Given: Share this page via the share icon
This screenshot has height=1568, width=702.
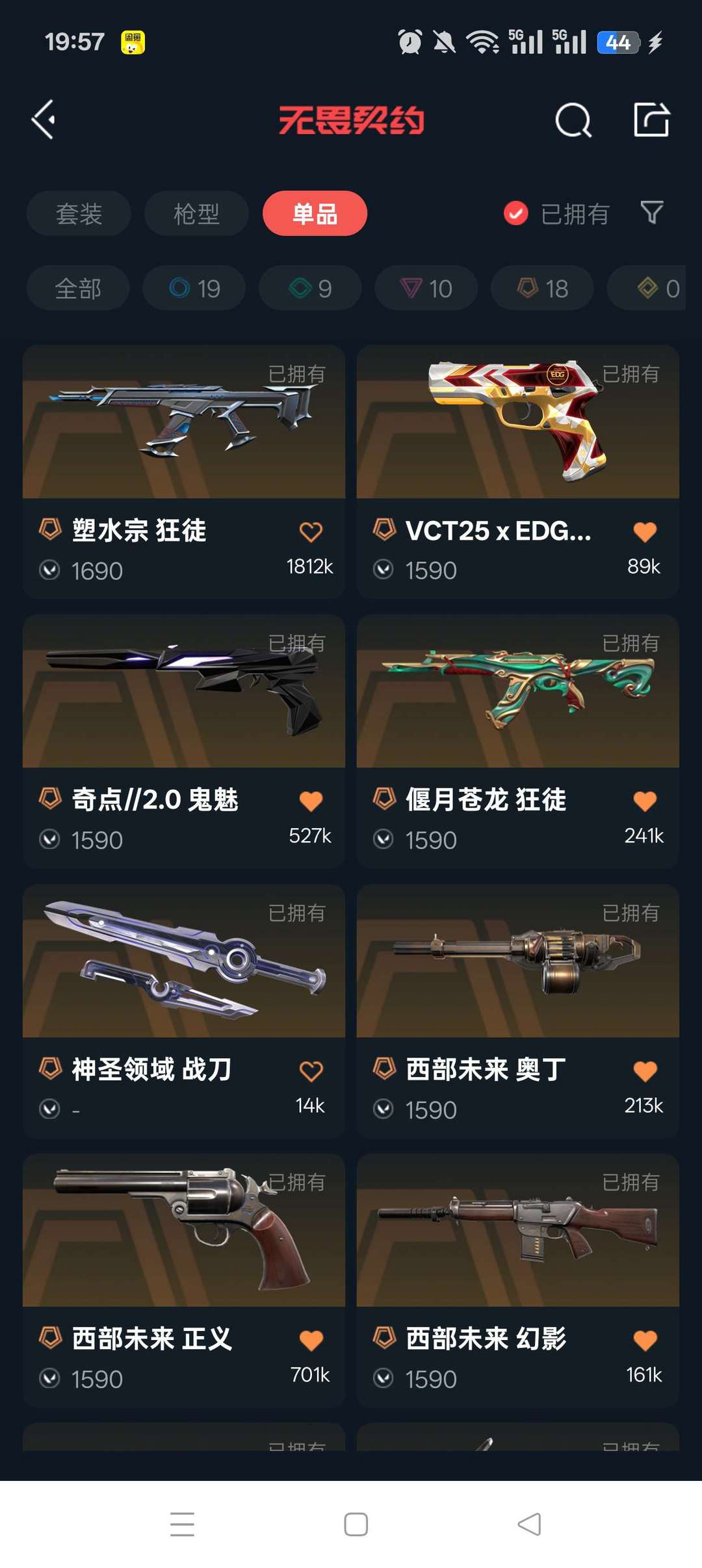Looking at the screenshot, I should click(651, 120).
